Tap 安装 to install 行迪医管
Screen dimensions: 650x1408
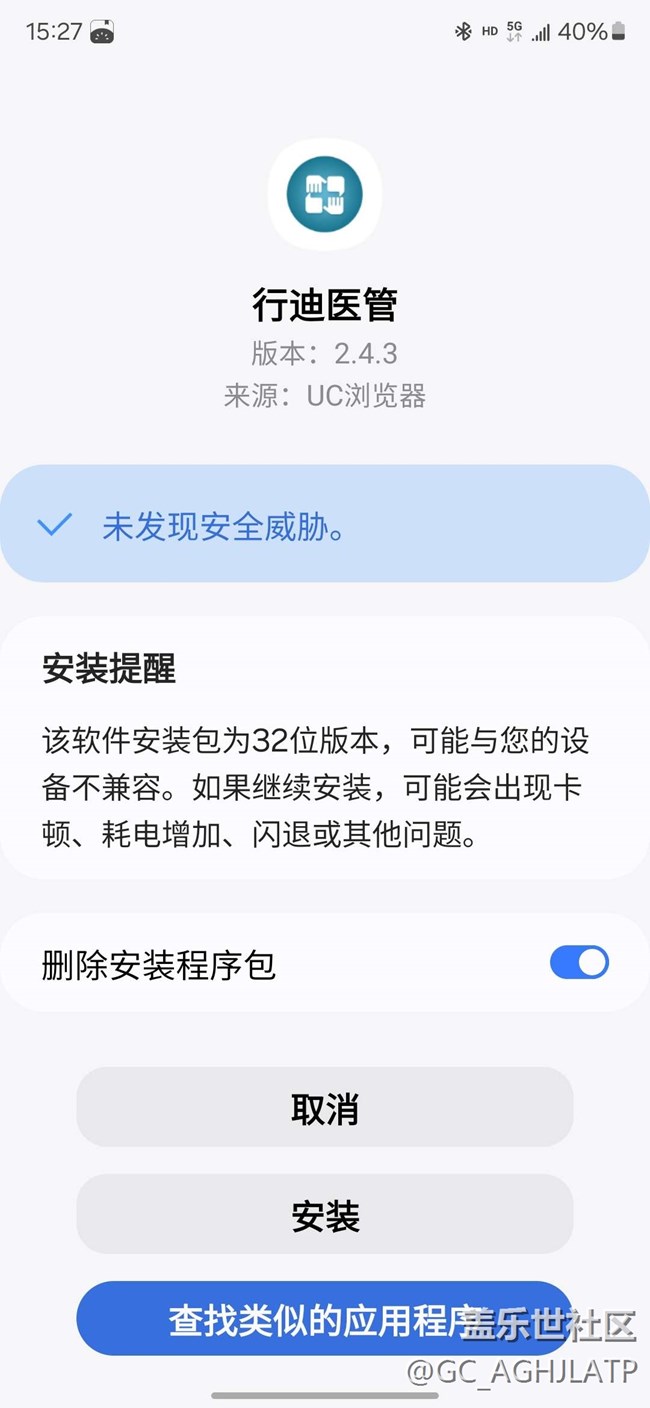pyautogui.click(x=325, y=1214)
